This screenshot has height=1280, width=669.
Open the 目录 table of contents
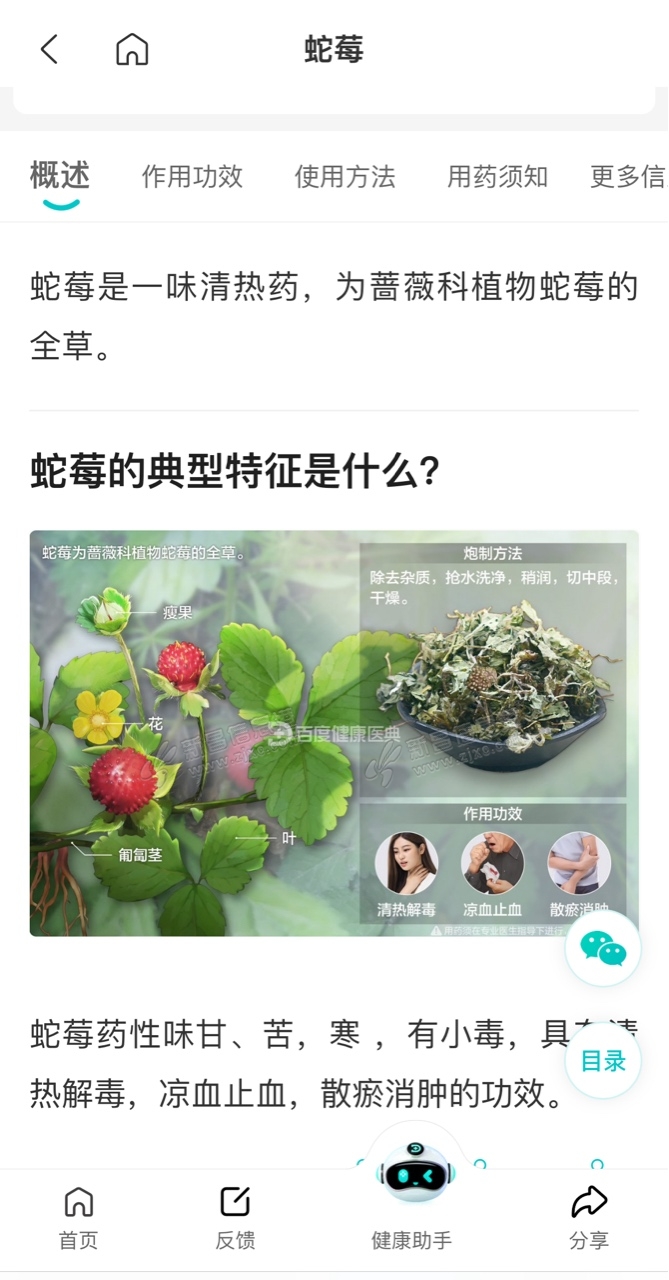(603, 1061)
